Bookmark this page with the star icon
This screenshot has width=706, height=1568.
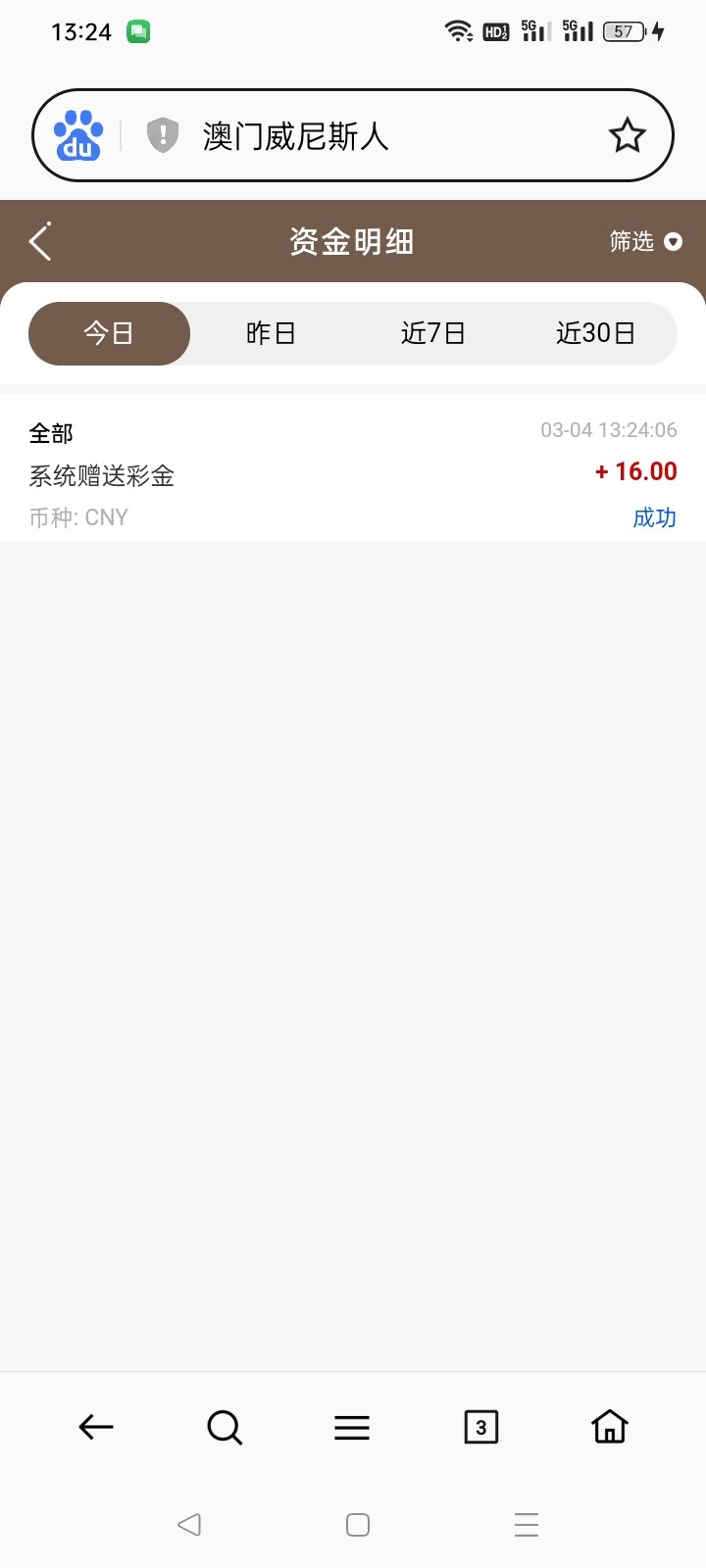628,135
